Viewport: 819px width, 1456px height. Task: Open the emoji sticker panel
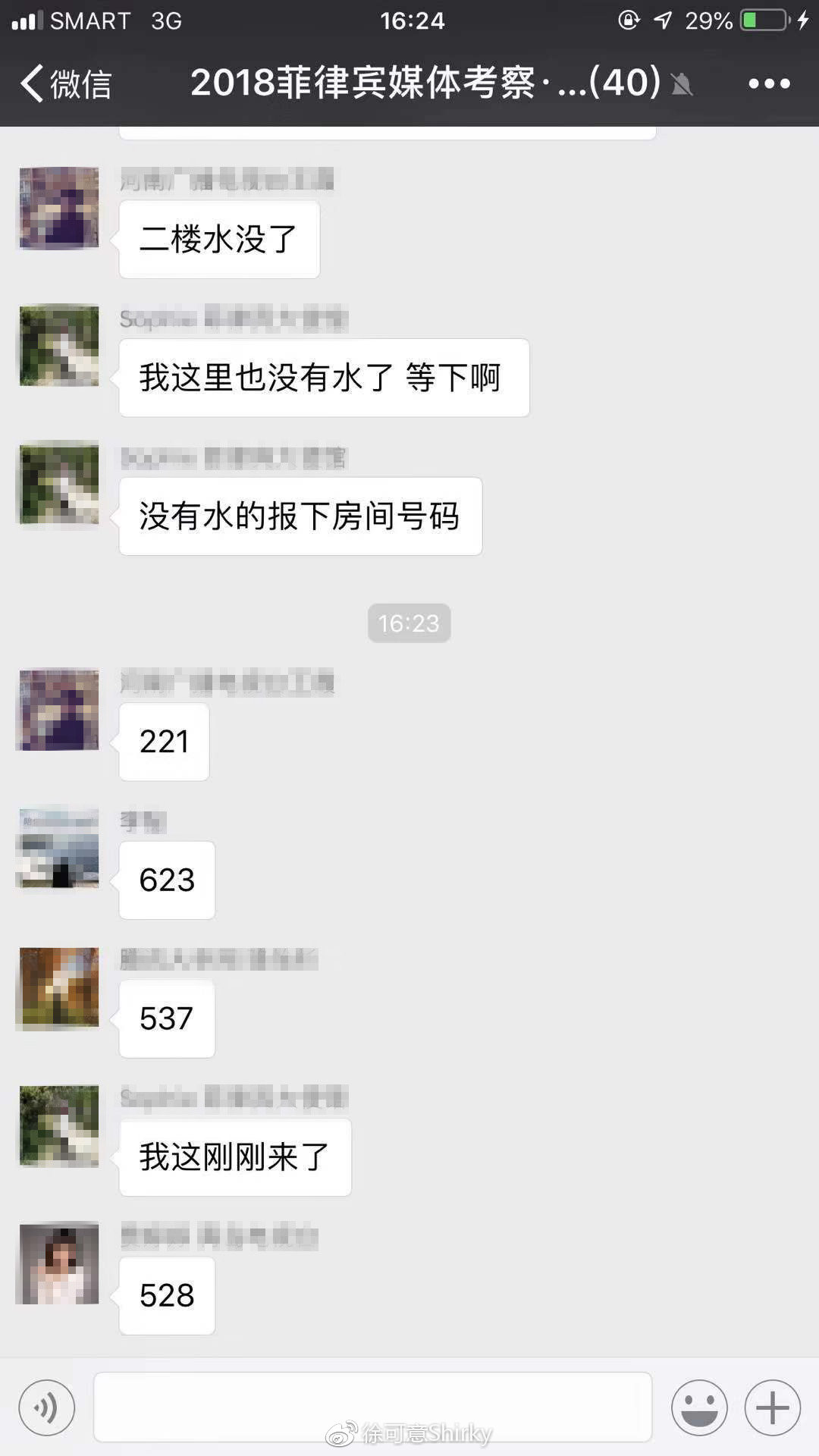point(699,1408)
